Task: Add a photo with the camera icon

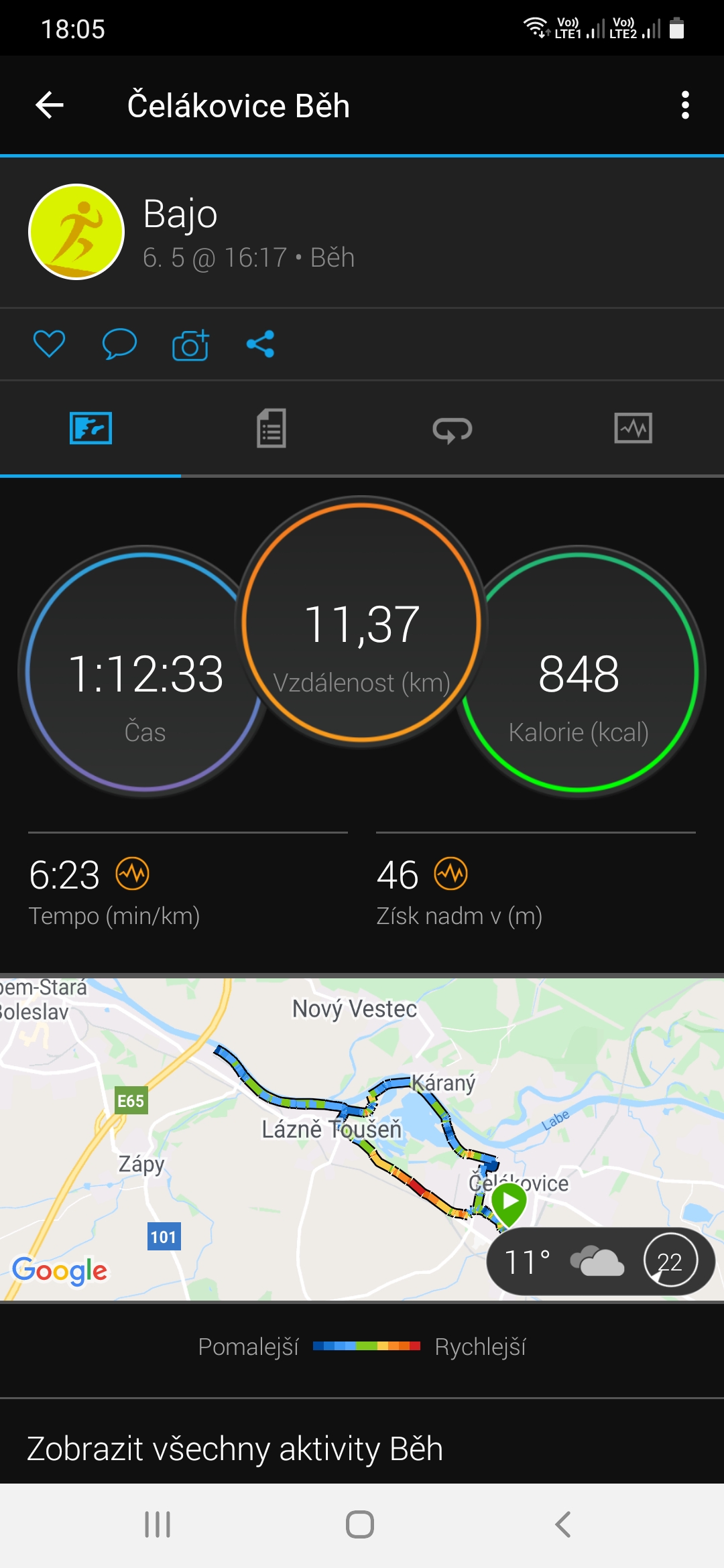Action: pyautogui.click(x=190, y=344)
